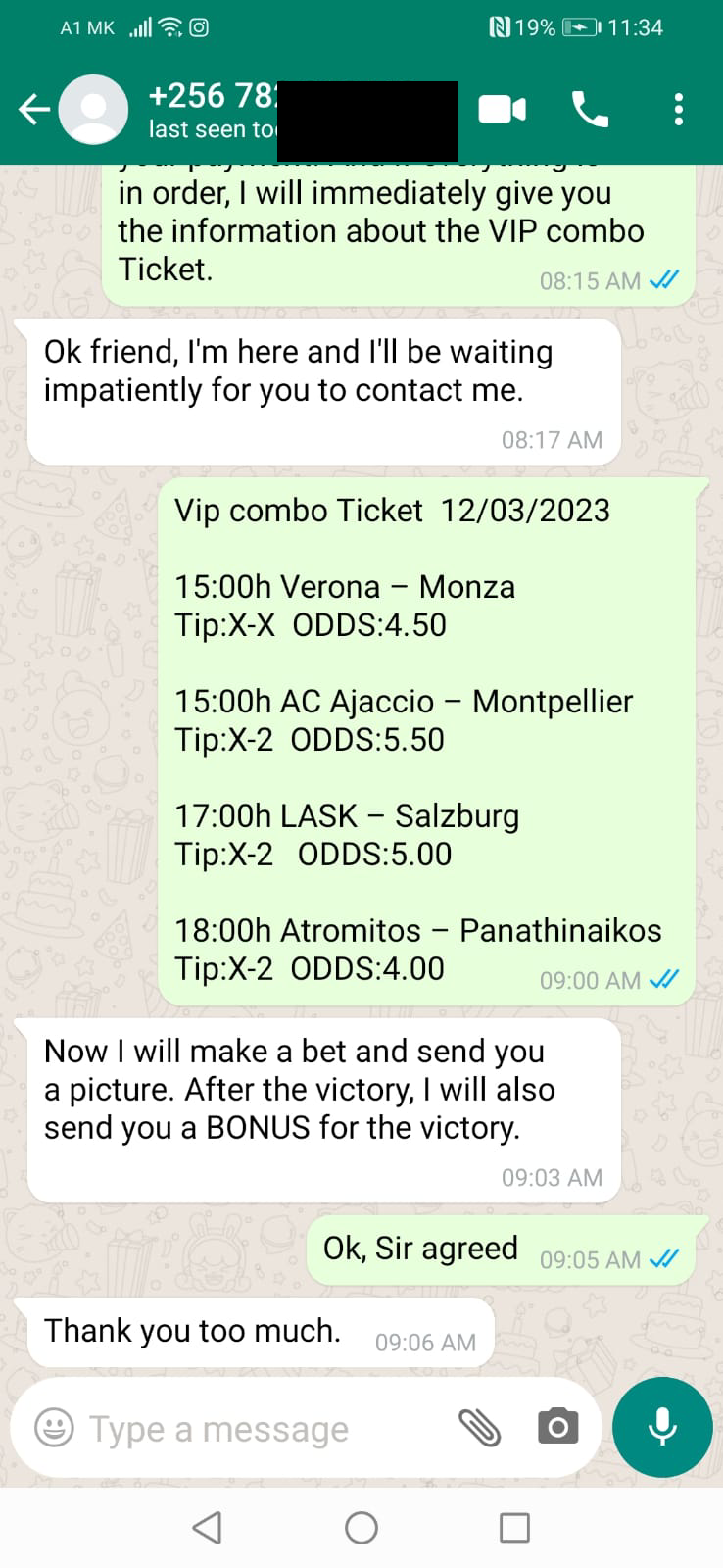Image resolution: width=723 pixels, height=1568 pixels.
Task: Start a voice call with this contact
Action: 590,110
